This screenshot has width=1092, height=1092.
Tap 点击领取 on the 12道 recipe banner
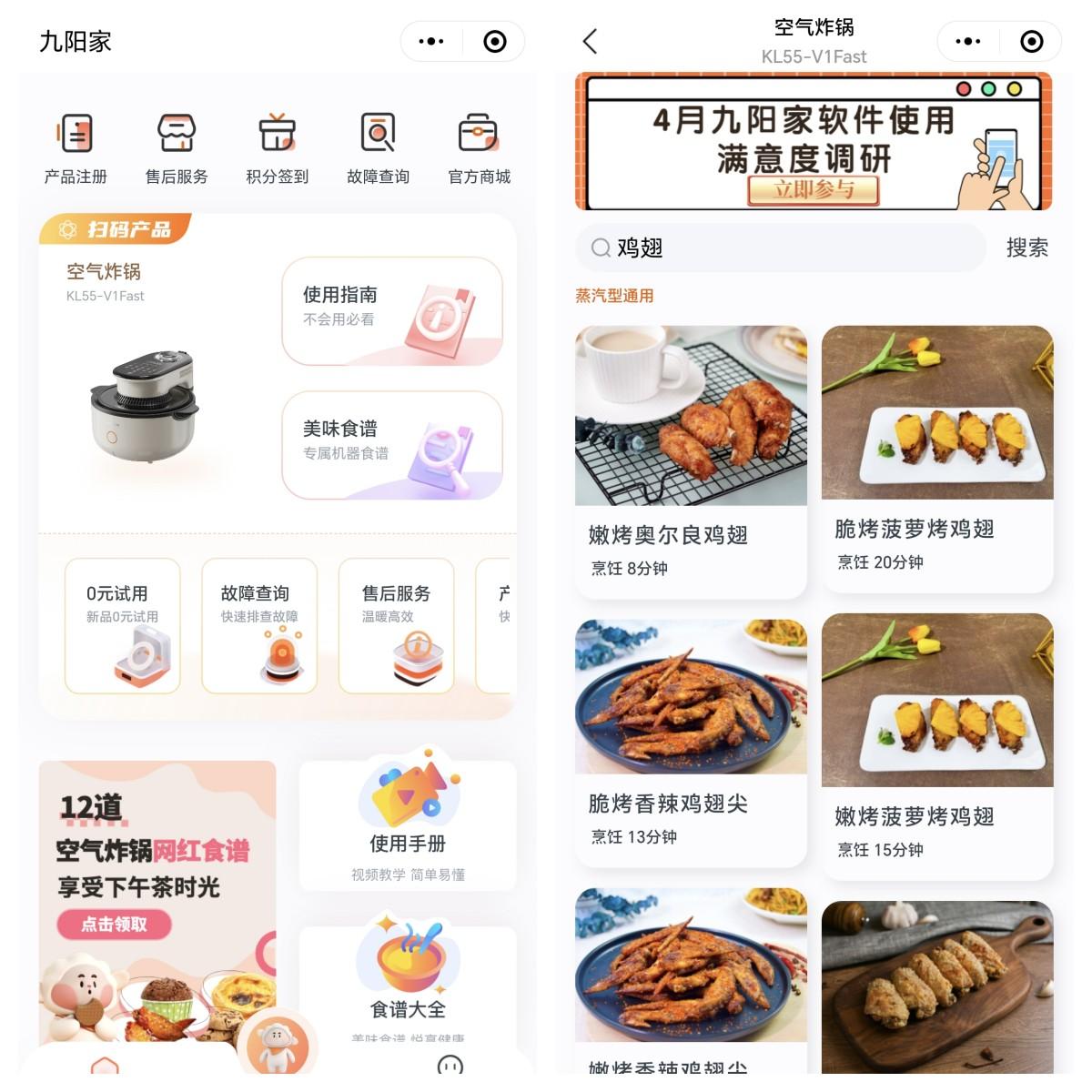115,925
